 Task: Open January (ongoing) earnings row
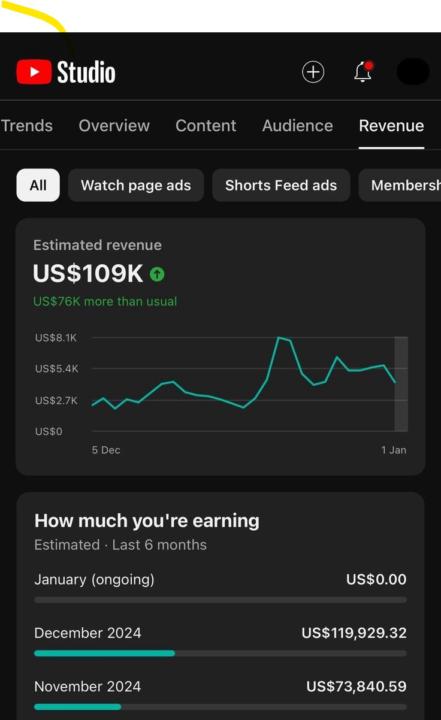click(x=220, y=587)
